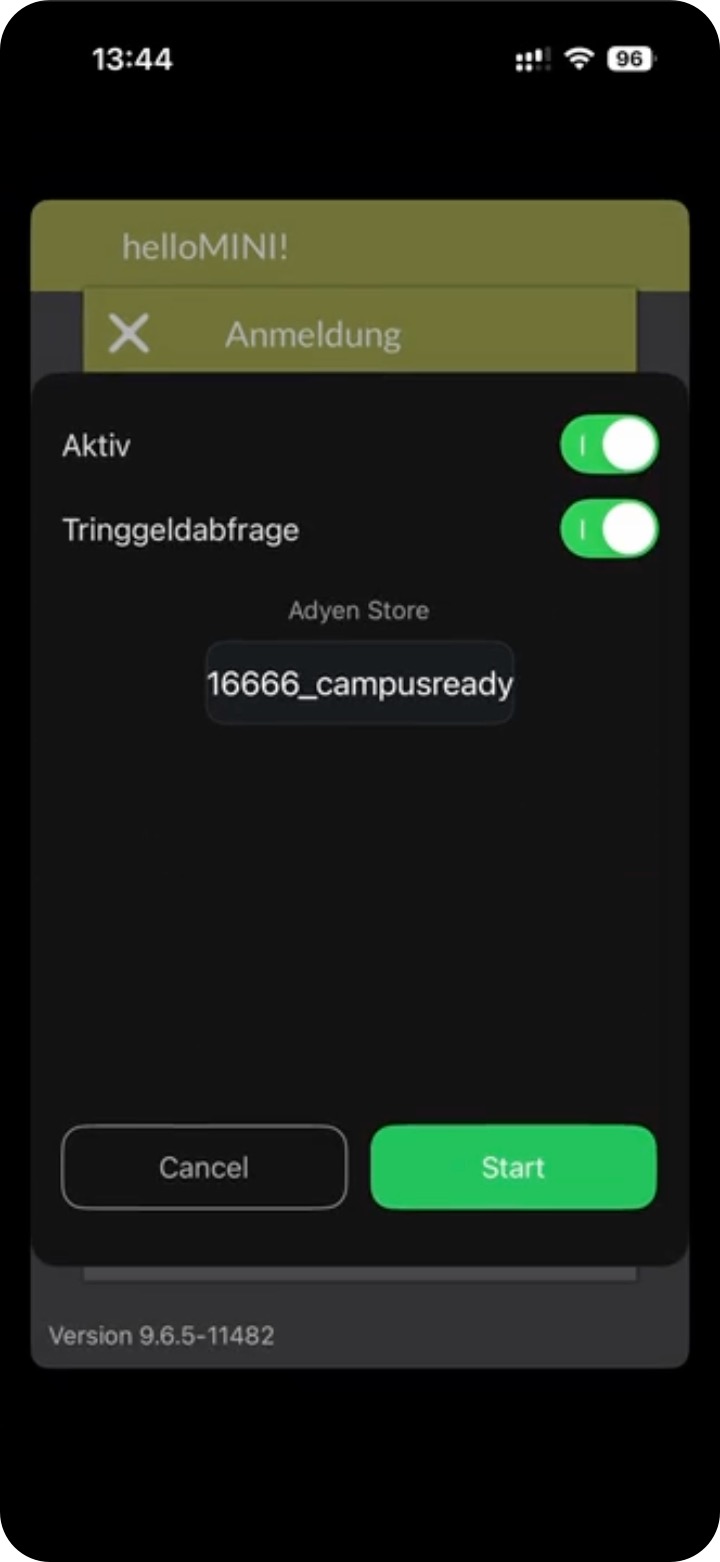Turn off the Tringgeldabfrage toggle
This screenshot has height=1562, width=720.
608,529
